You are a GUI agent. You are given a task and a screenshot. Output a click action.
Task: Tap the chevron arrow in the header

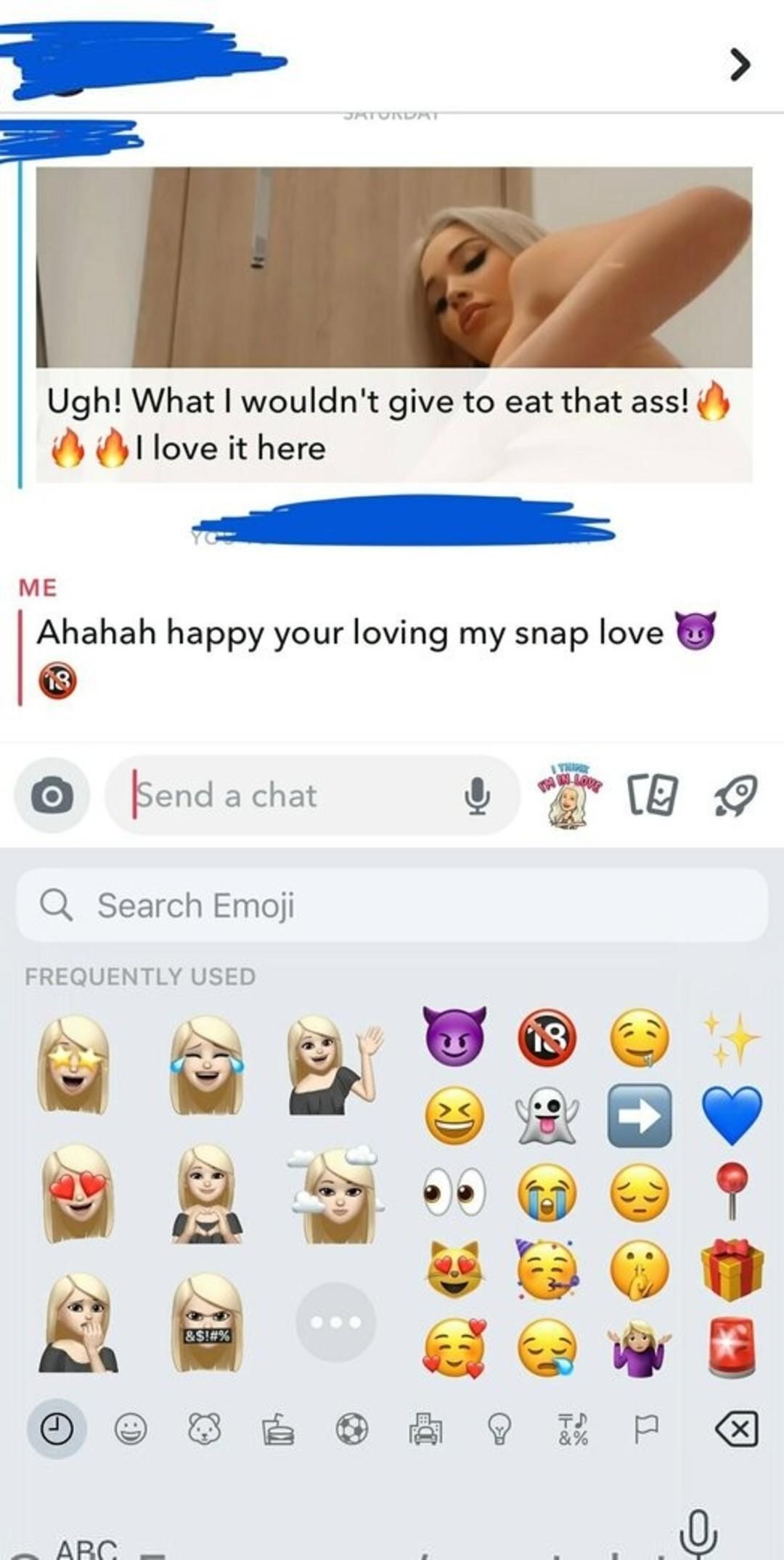(x=739, y=65)
